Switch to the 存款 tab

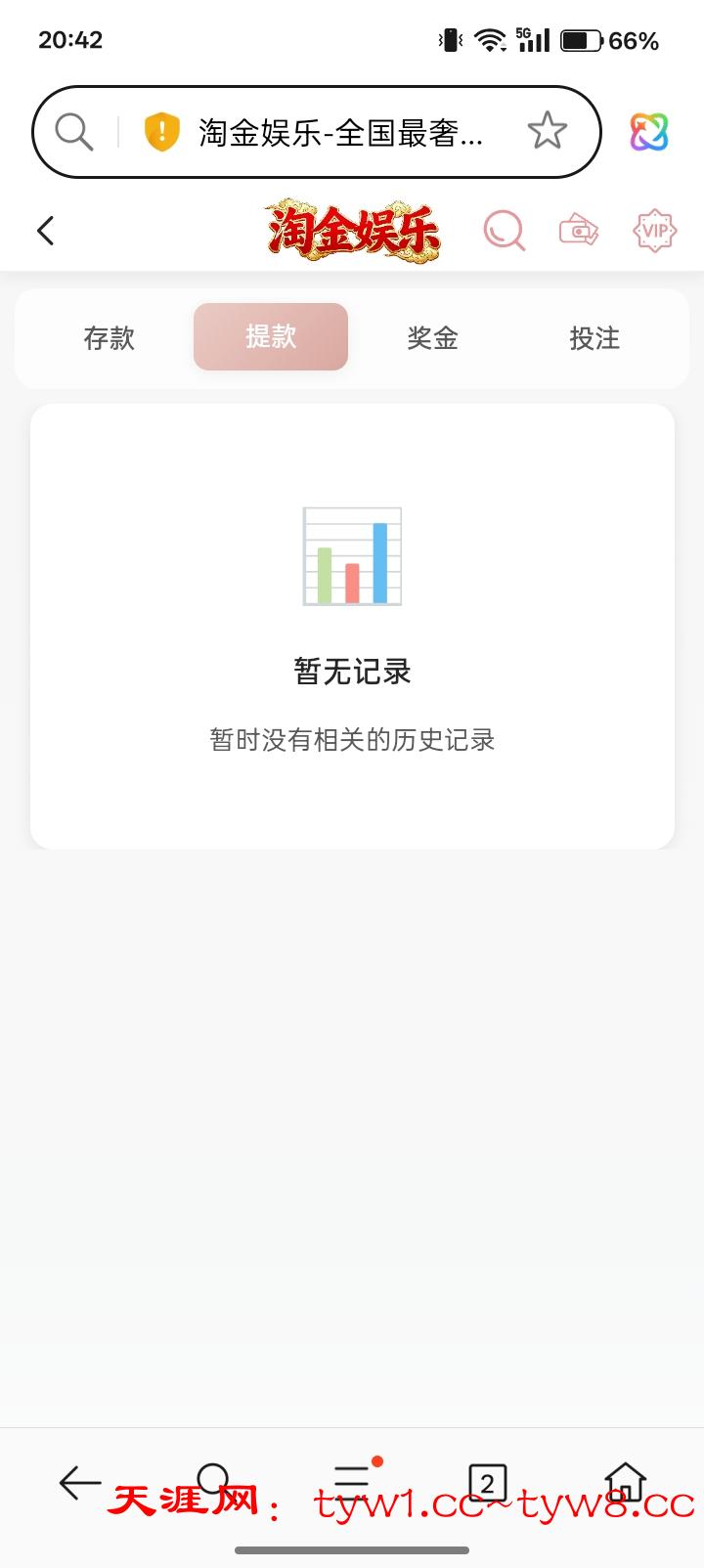pos(109,338)
